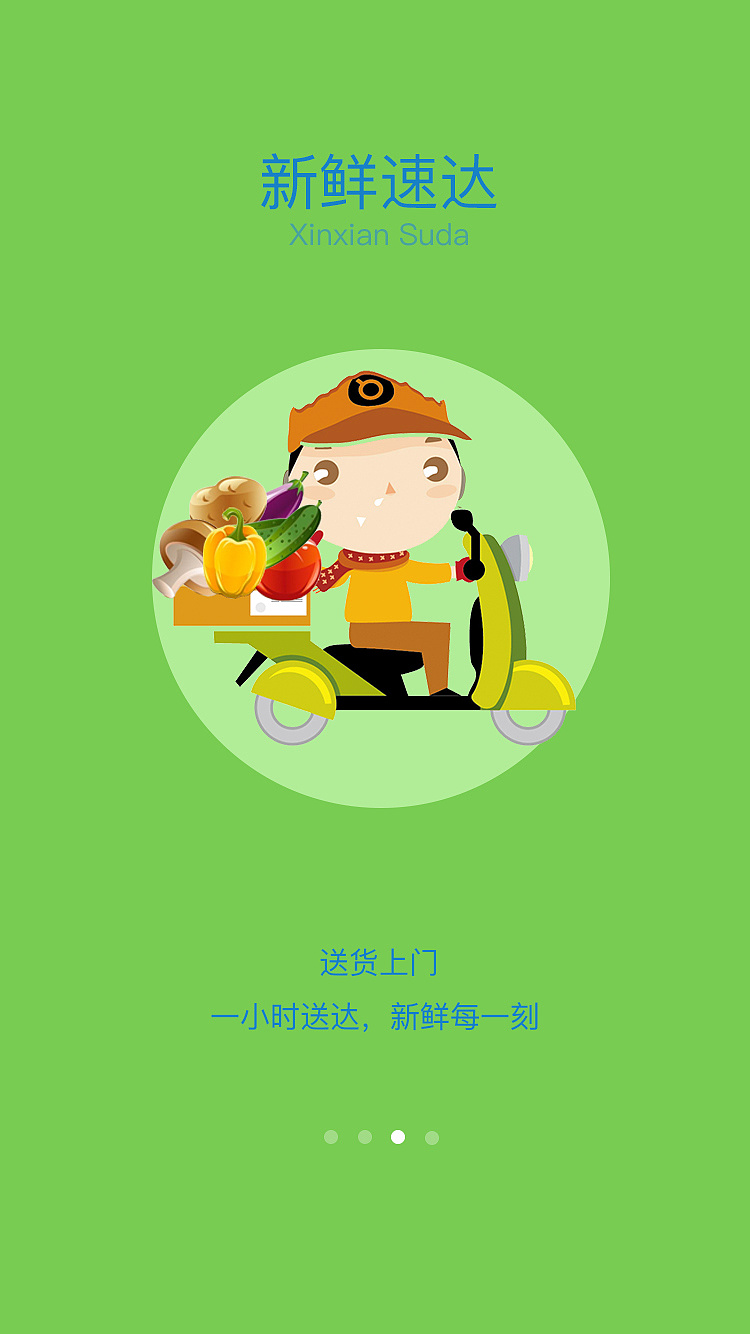Select the second pagination dot

point(364,1135)
